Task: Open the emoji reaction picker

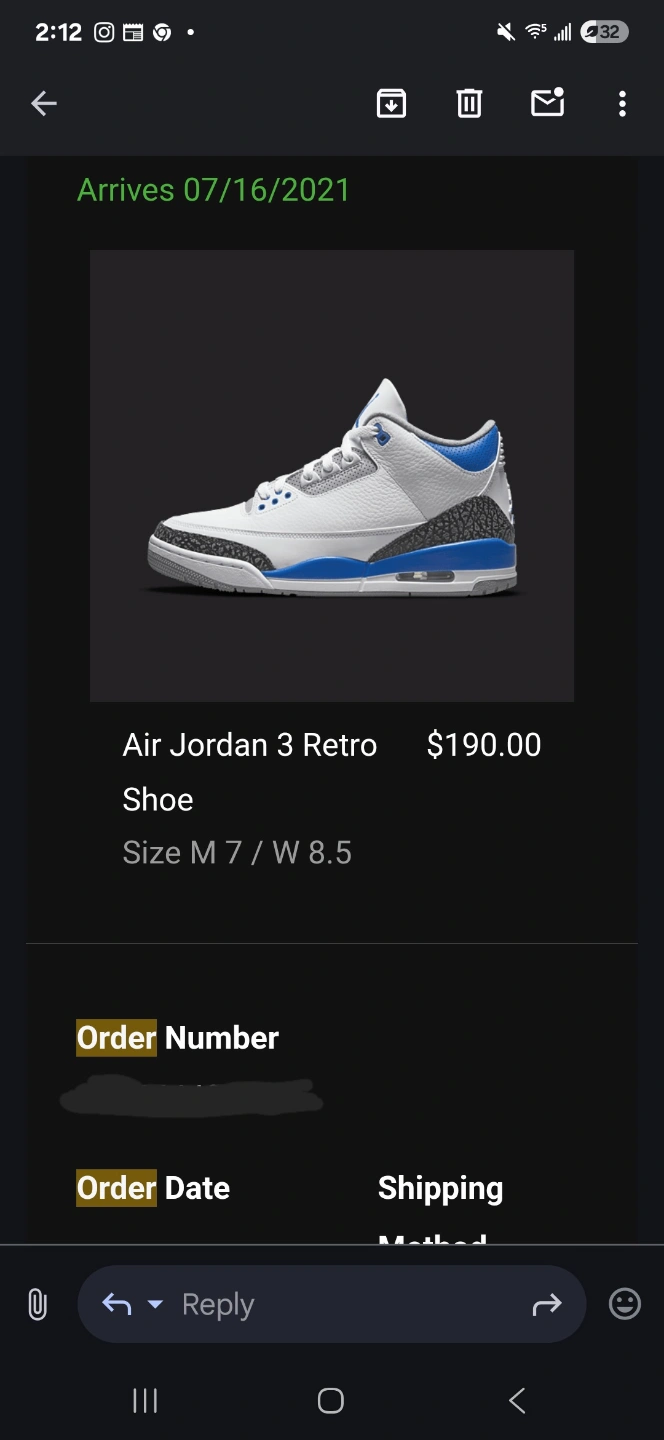Action: 625,1304
